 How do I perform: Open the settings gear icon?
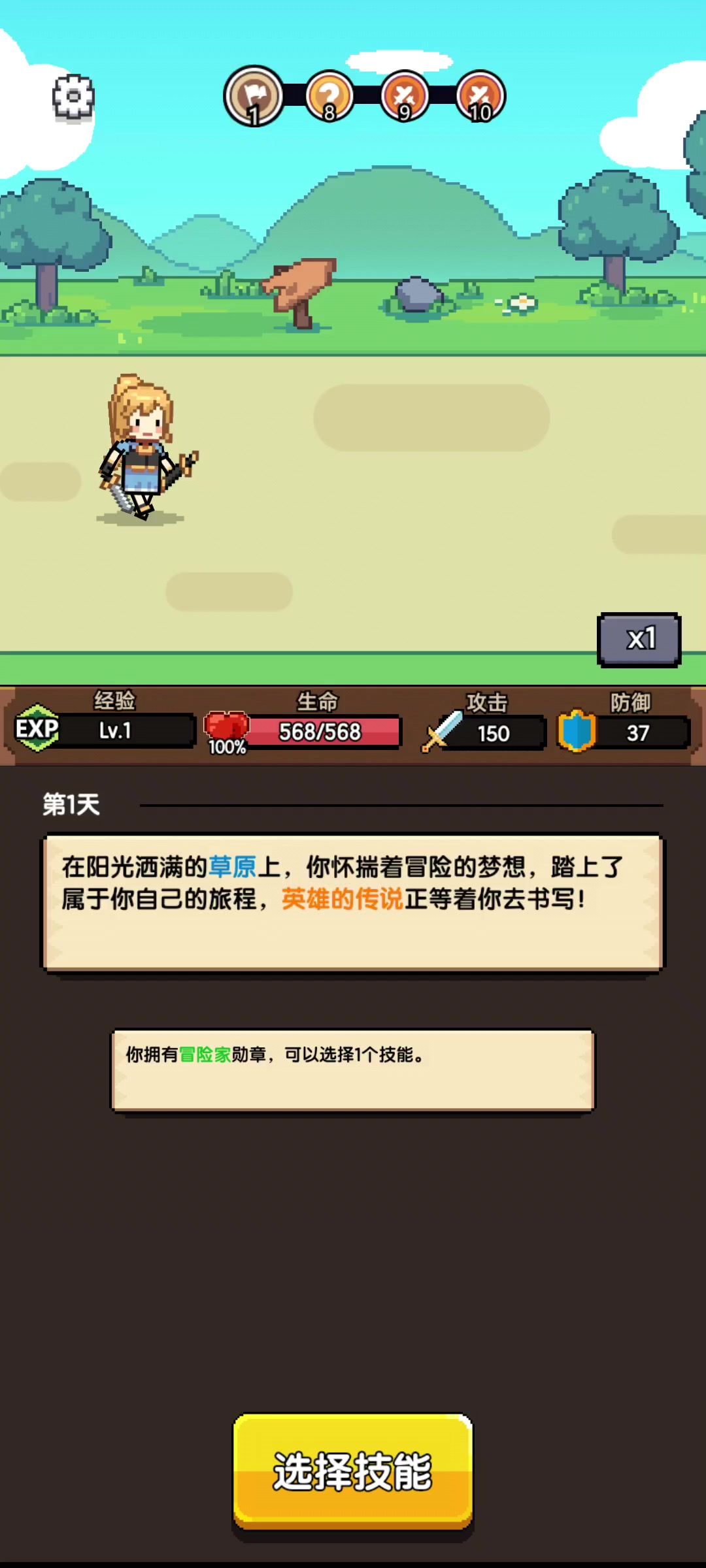[x=73, y=97]
